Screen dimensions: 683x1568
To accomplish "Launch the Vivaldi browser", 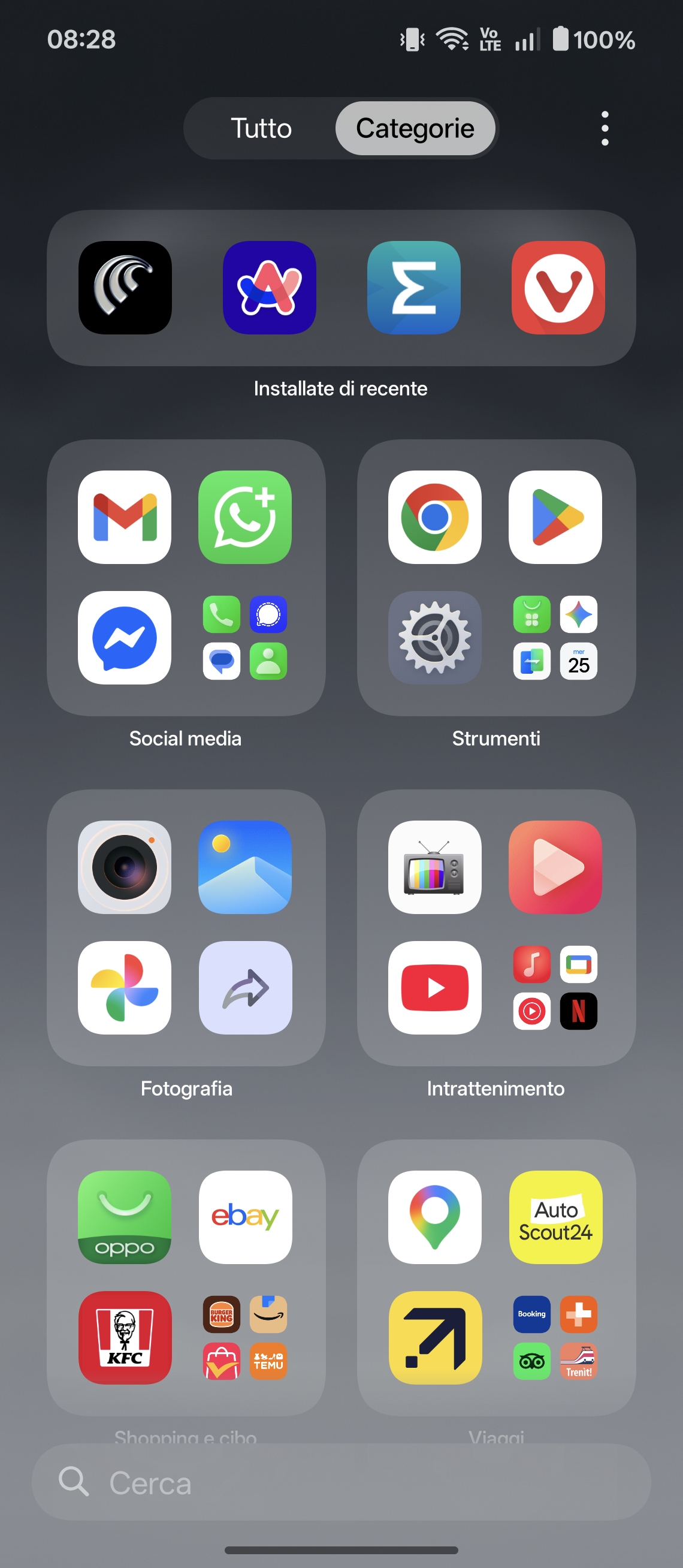I will [x=558, y=287].
